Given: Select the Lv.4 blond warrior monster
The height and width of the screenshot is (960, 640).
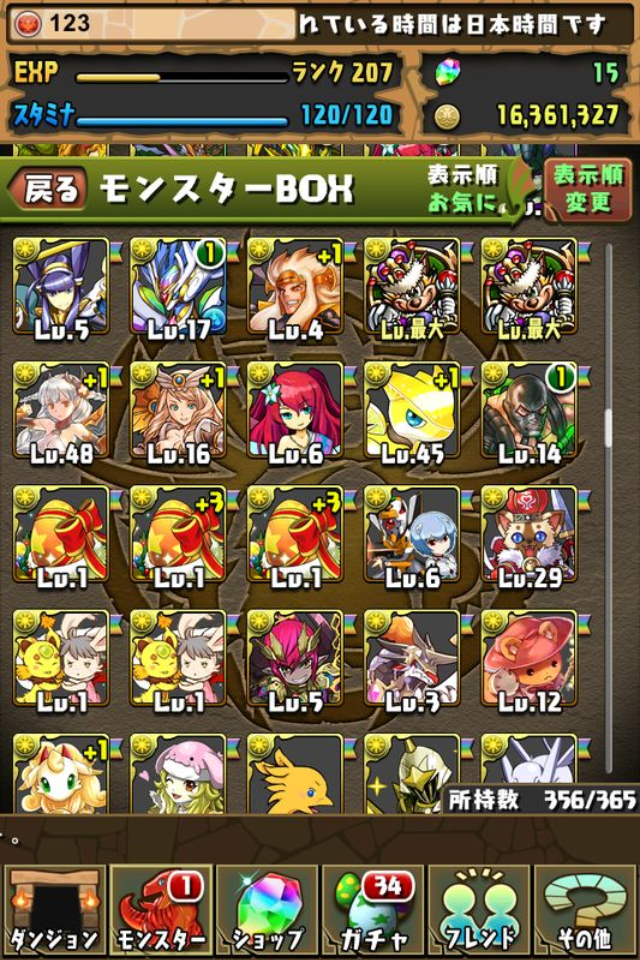Looking at the screenshot, I should (295, 284).
